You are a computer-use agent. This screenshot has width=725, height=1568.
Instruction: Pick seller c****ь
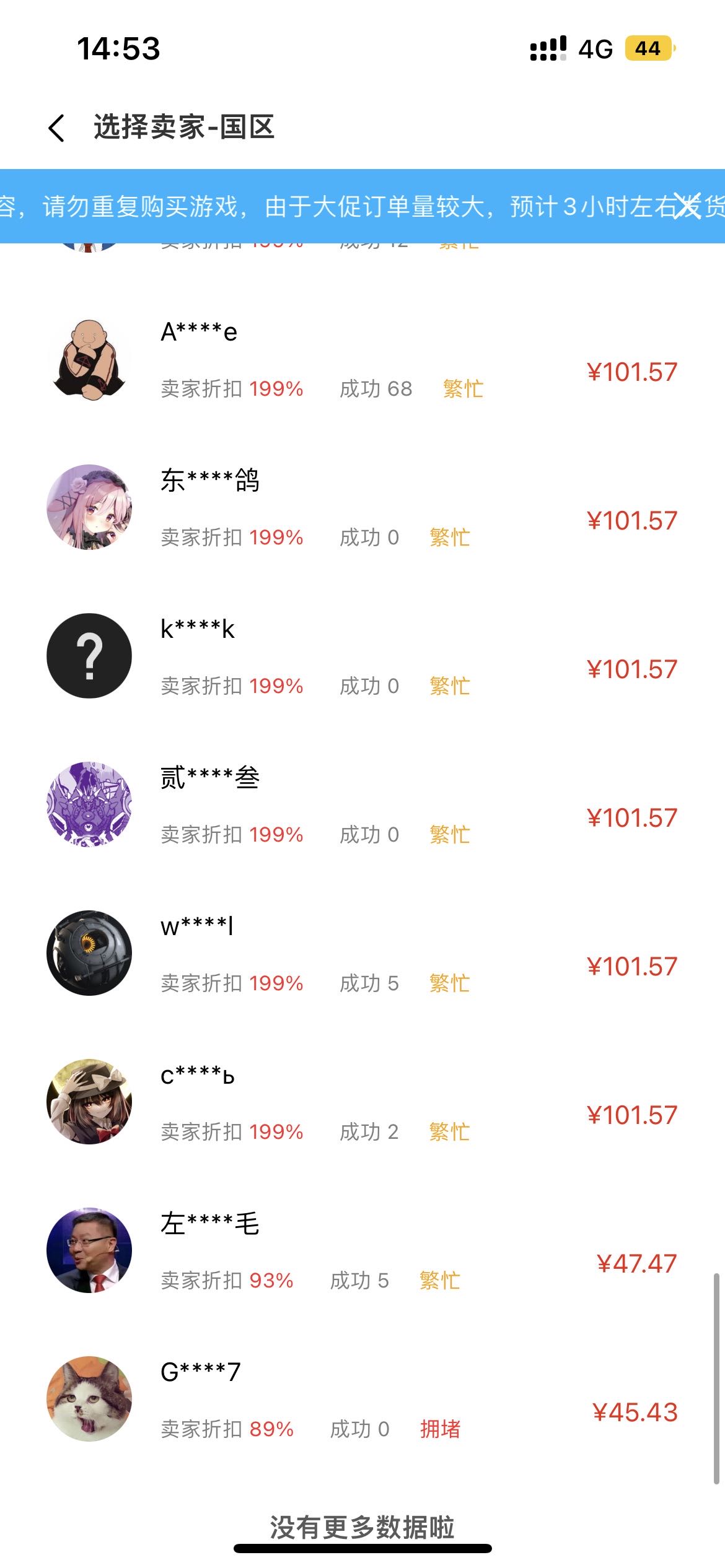[362, 1102]
